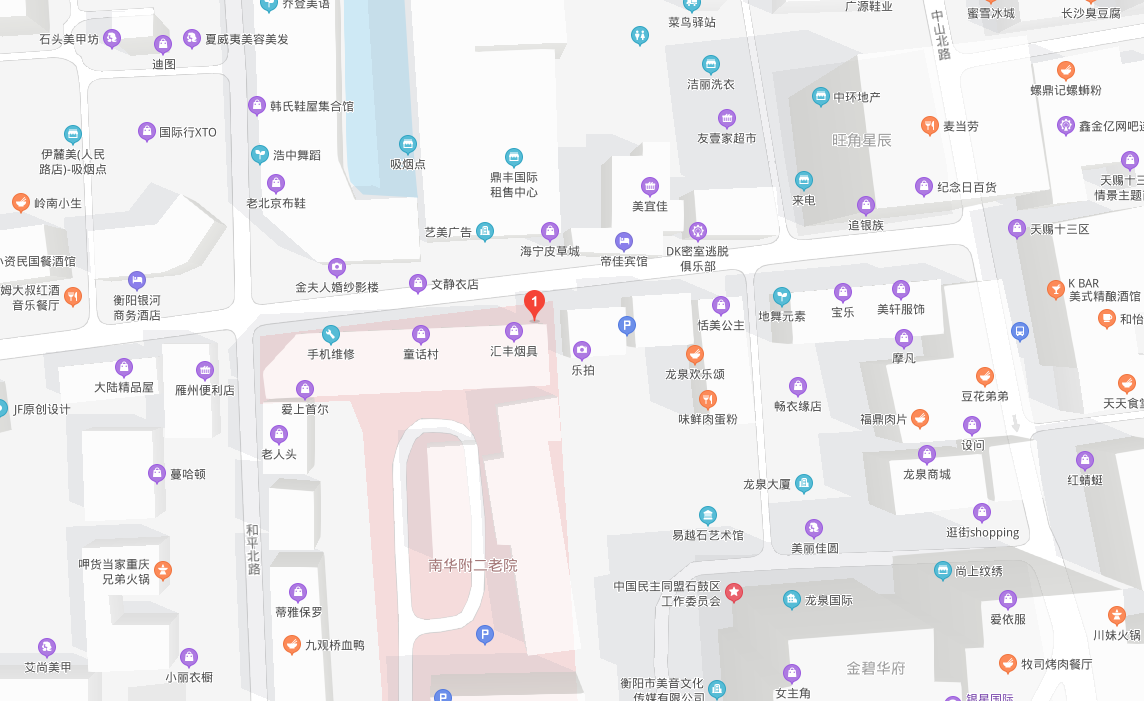Select the 福鼎肉片 restaurant marker
The height and width of the screenshot is (701, 1144).
click(x=920, y=418)
